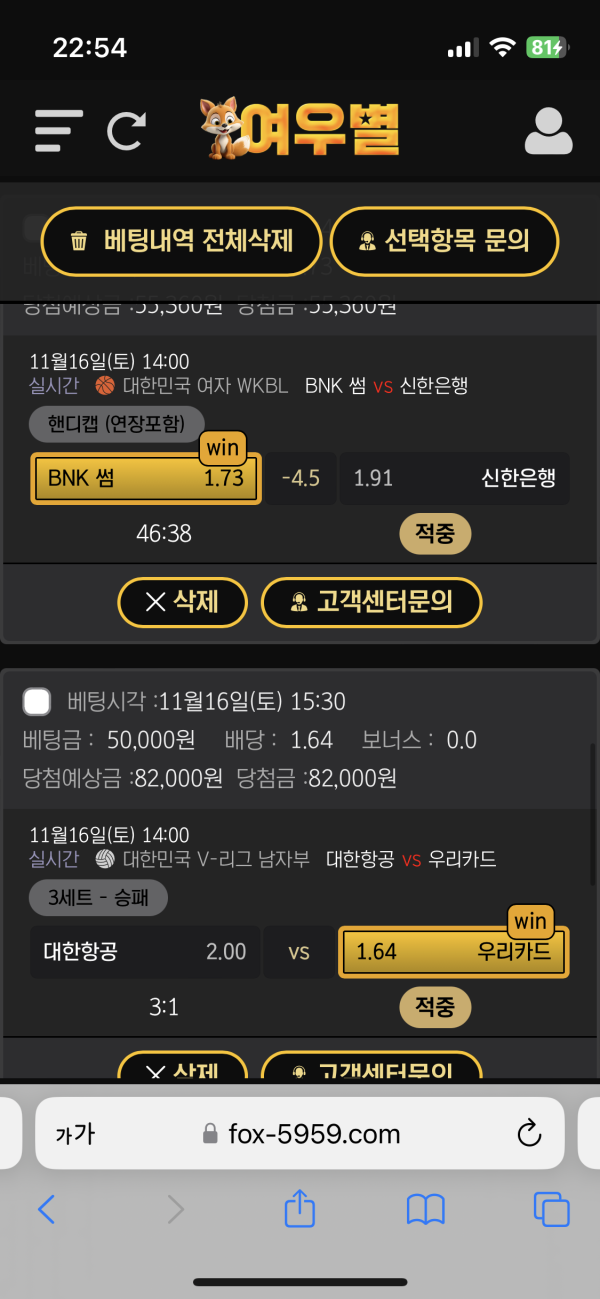Image resolution: width=600 pixels, height=1299 pixels.
Task: Tap the 여우별 logo to go home
Action: click(x=300, y=130)
